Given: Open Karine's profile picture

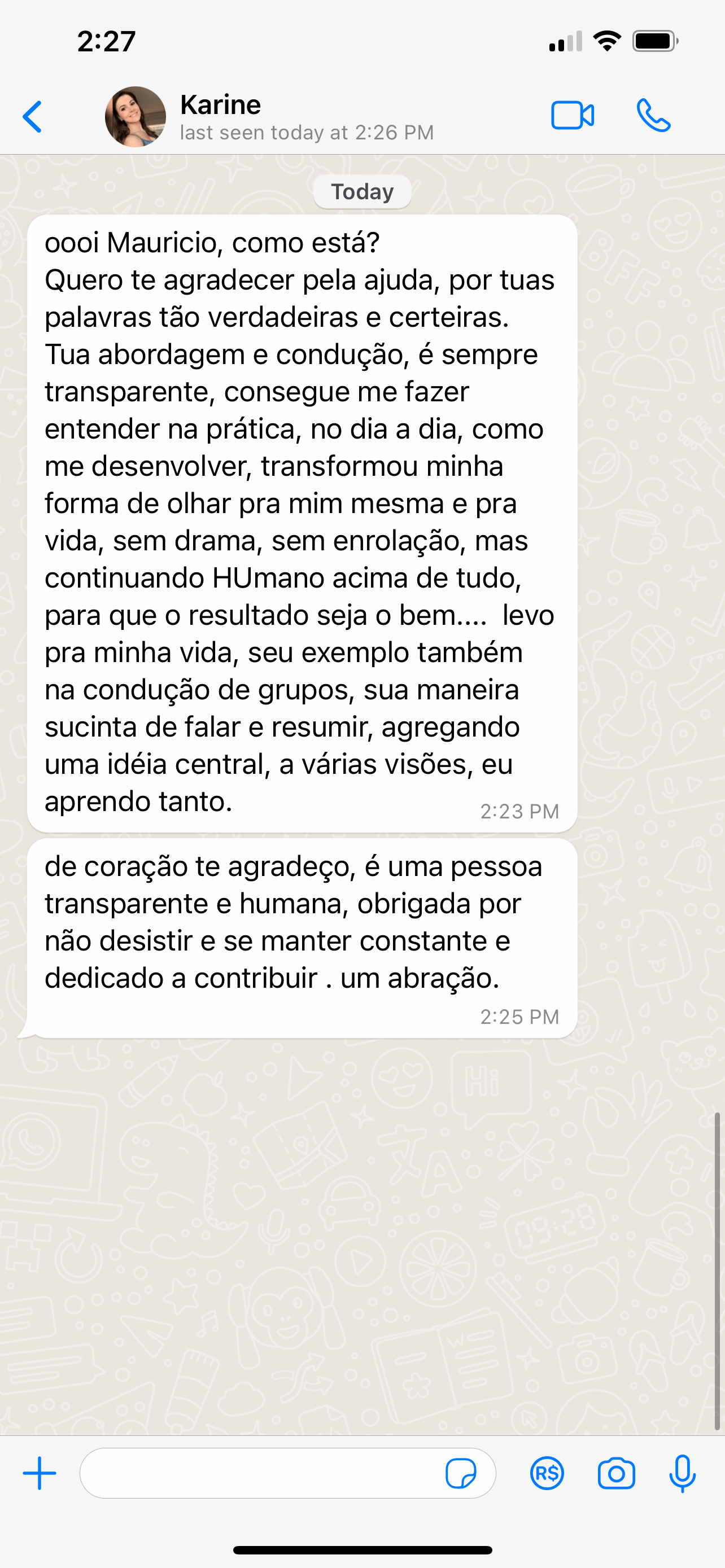Looking at the screenshot, I should (x=135, y=116).
